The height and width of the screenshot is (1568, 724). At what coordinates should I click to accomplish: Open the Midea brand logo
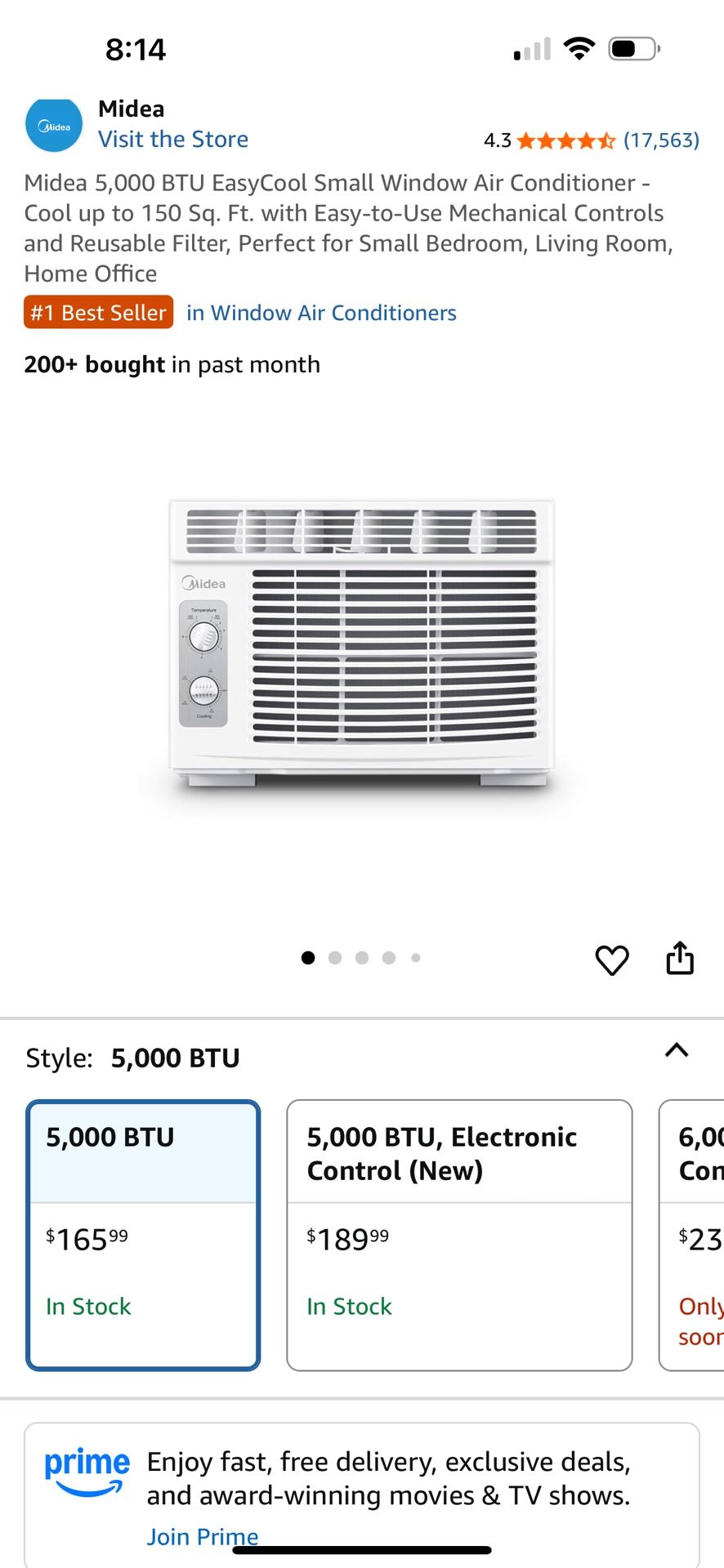coord(54,126)
